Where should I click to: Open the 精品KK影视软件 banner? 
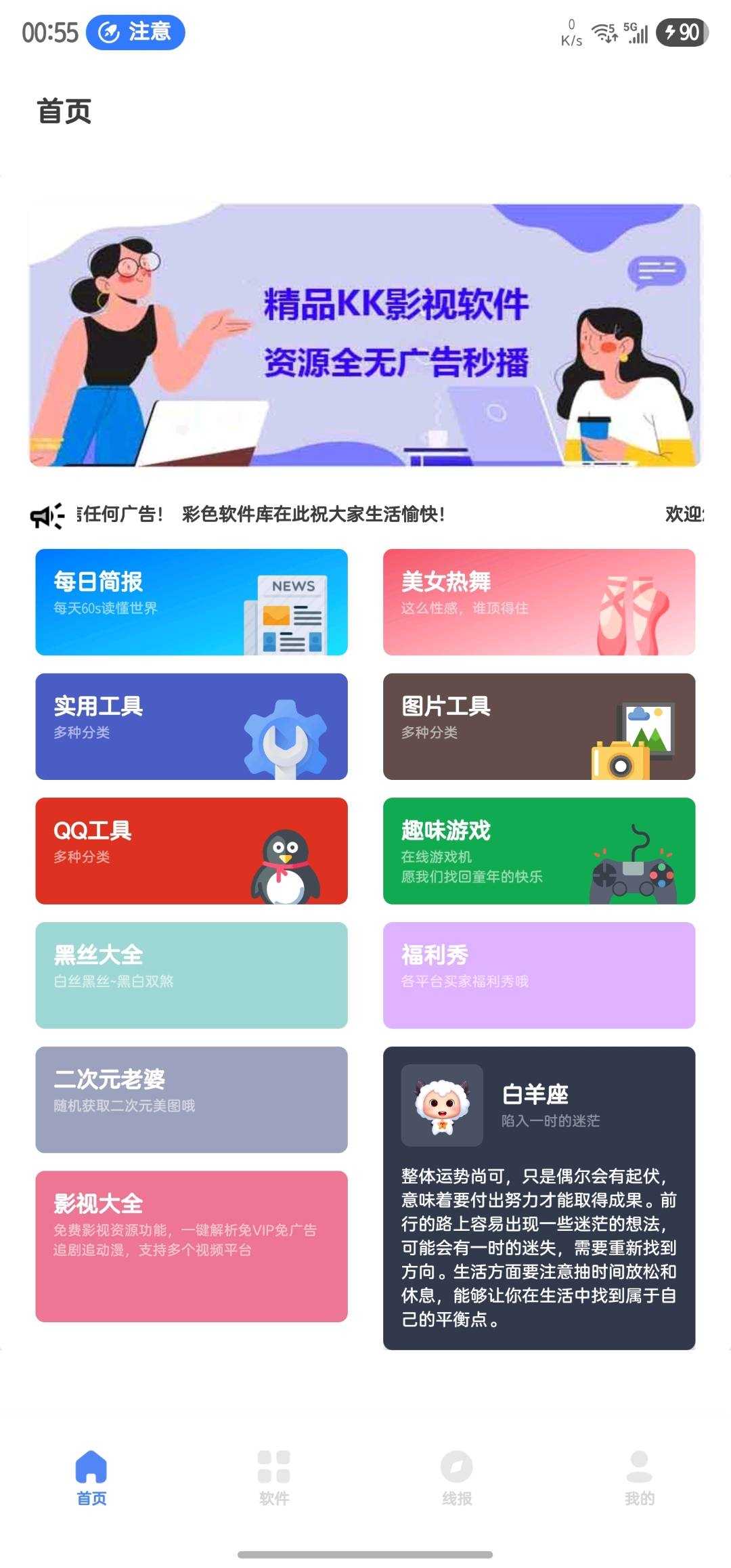tap(364, 335)
